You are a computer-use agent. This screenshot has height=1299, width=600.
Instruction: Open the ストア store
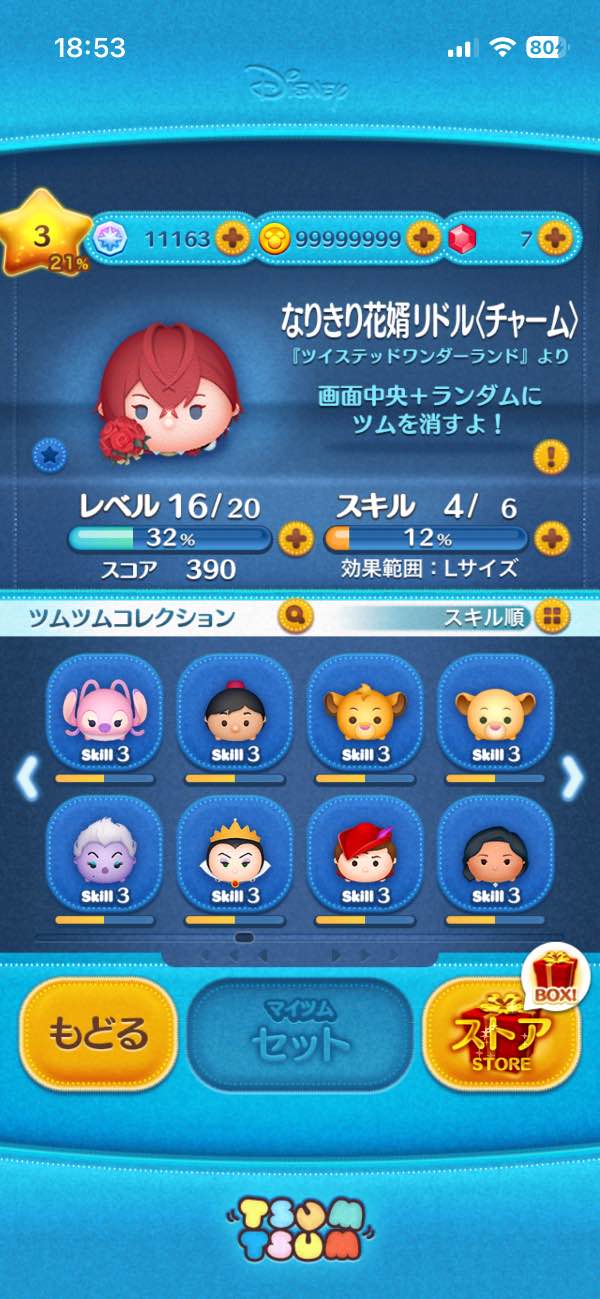pos(500,1035)
